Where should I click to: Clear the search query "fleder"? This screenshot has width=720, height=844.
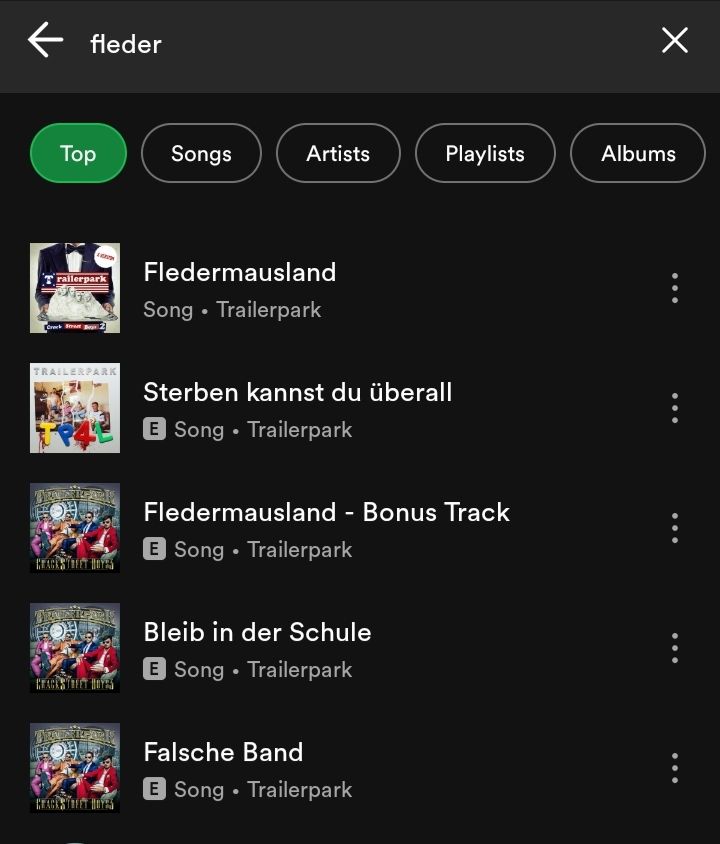point(675,41)
